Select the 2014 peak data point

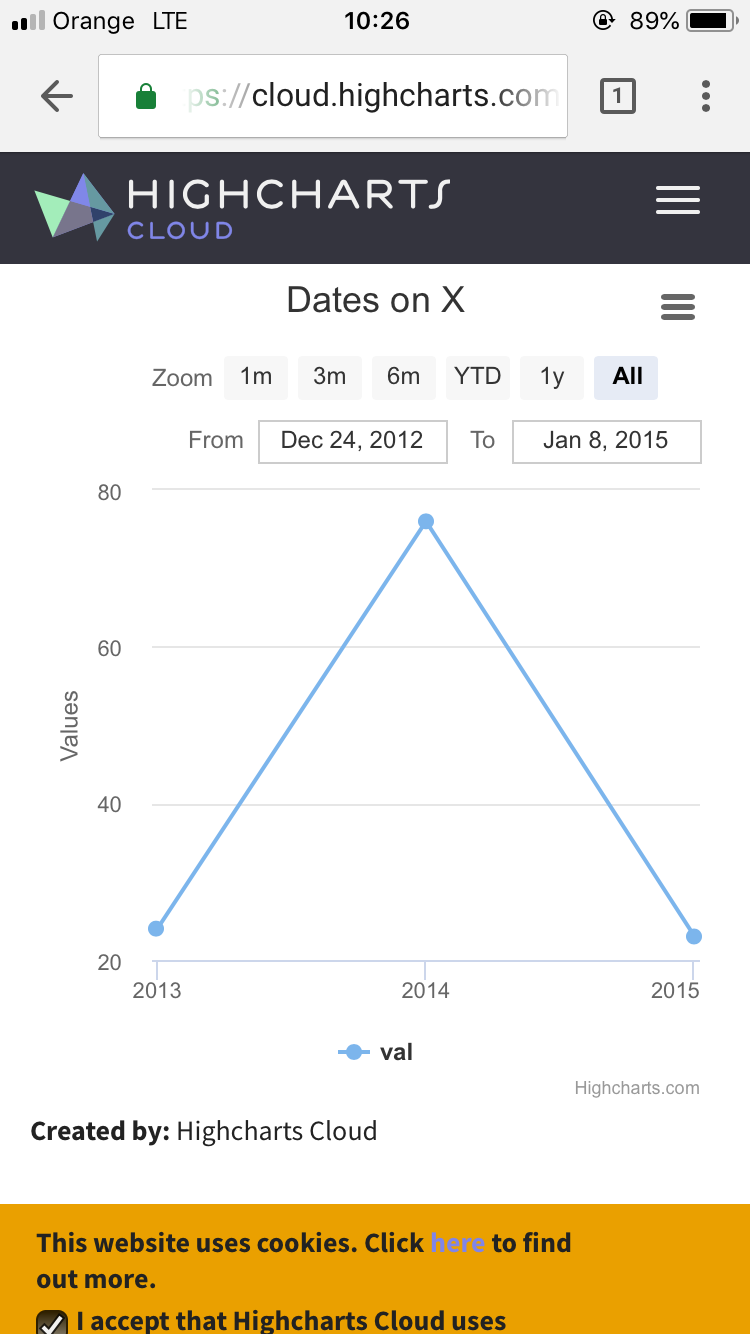click(426, 520)
